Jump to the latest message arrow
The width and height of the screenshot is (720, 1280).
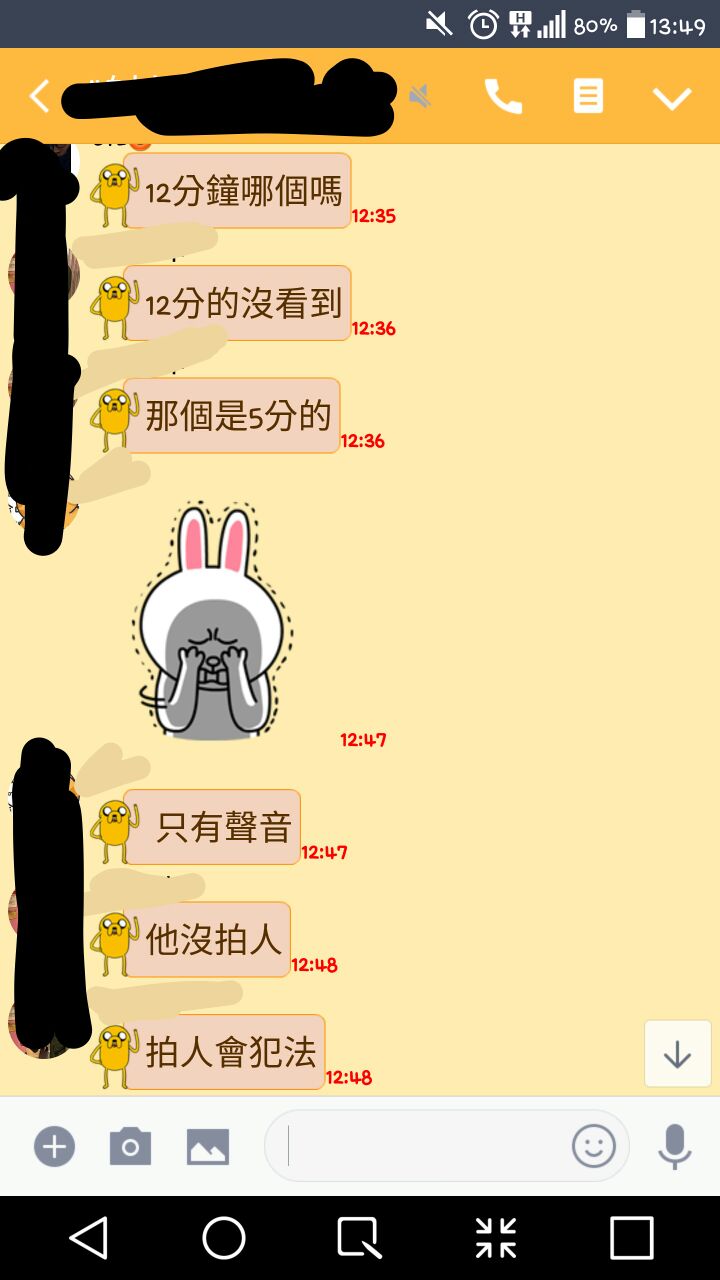click(x=677, y=1054)
